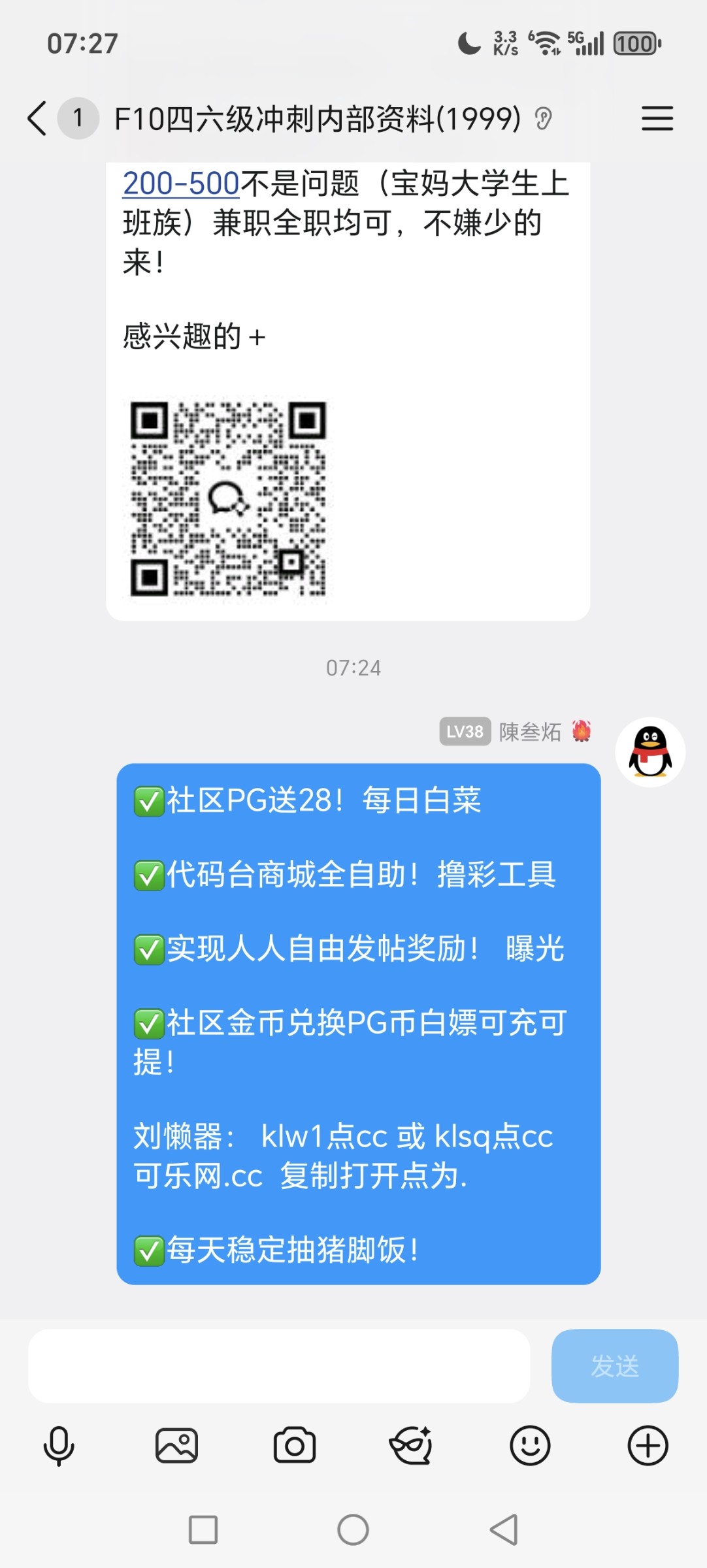Select the voice message microphone icon

pos(59,1445)
